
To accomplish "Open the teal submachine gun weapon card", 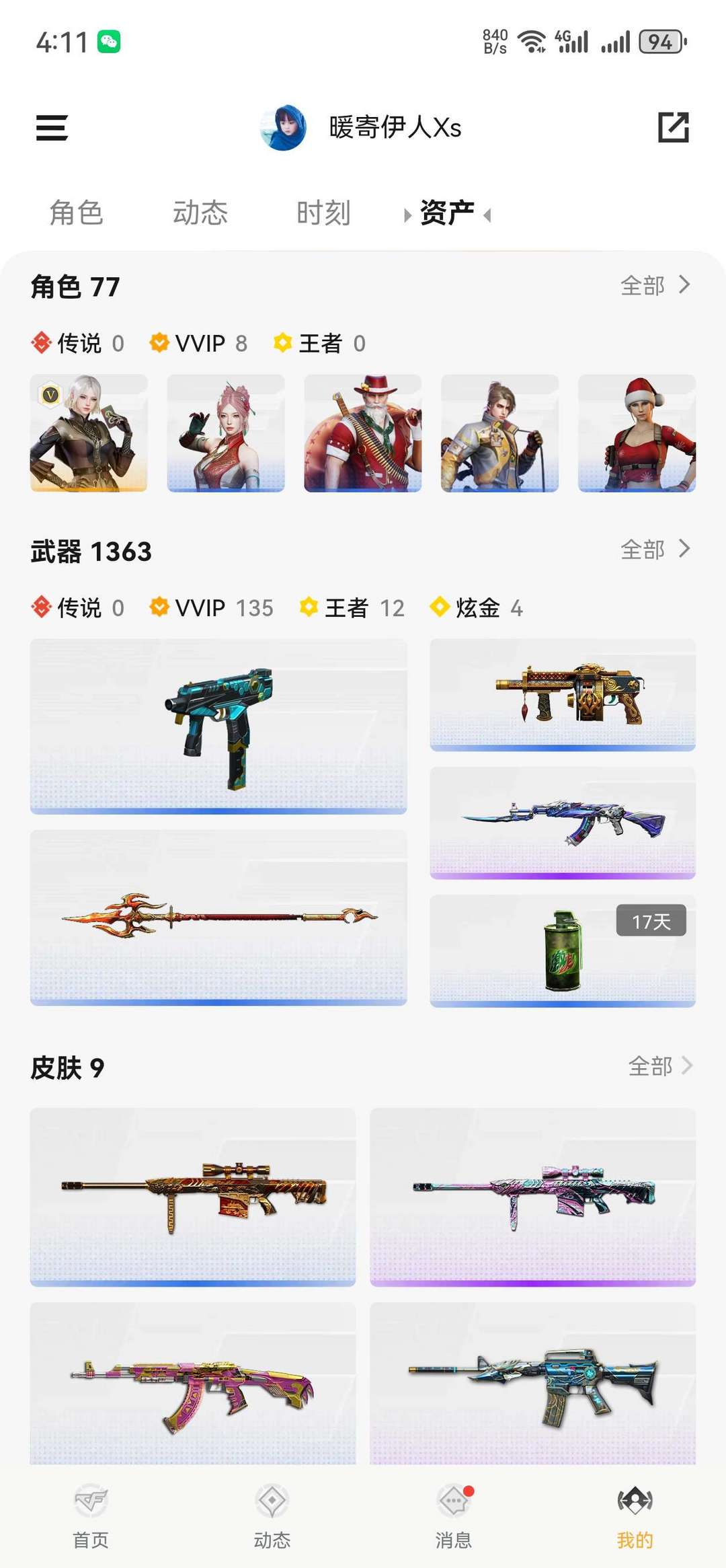I will [218, 726].
